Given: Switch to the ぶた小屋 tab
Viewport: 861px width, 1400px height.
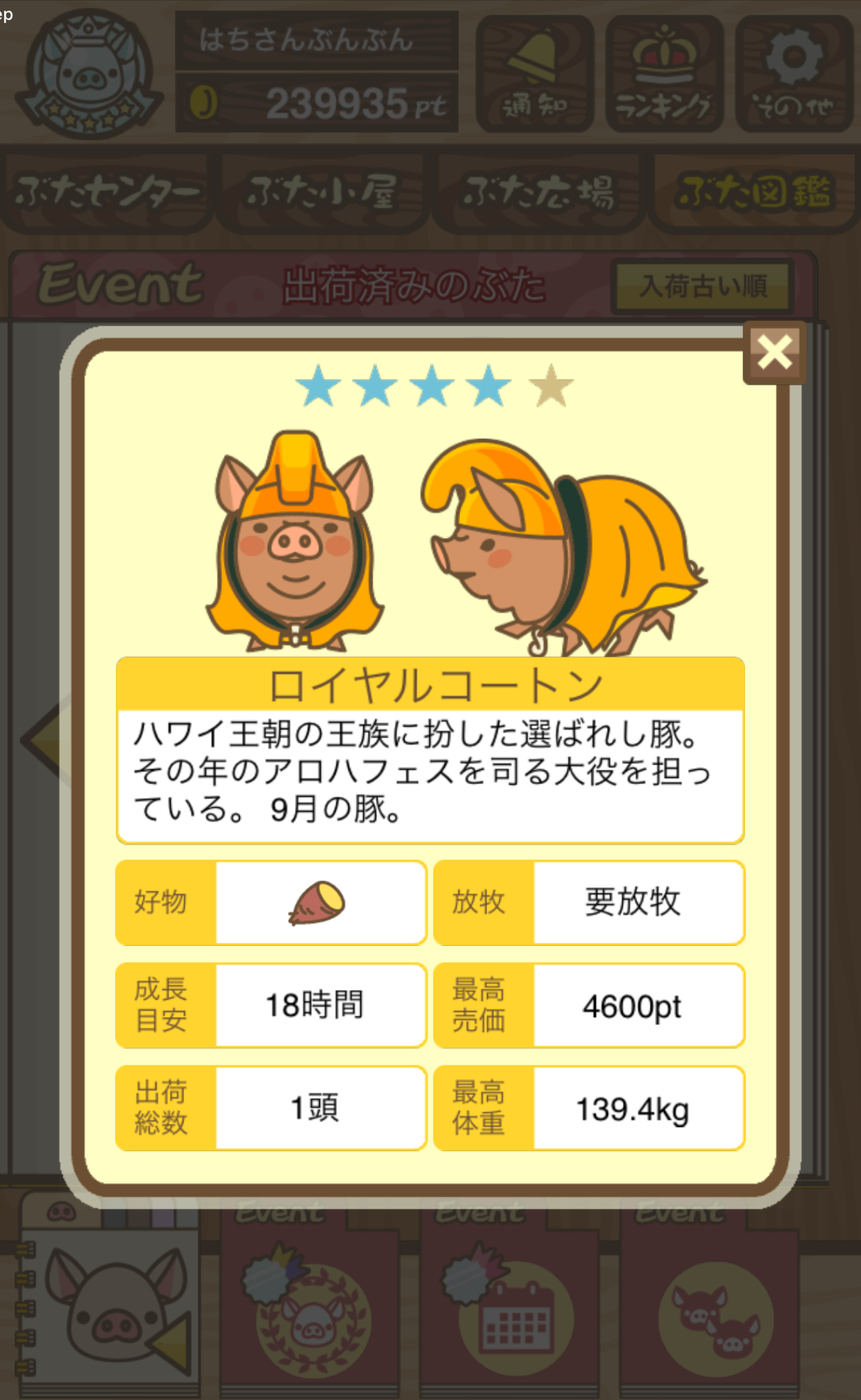Looking at the screenshot, I should (322, 192).
